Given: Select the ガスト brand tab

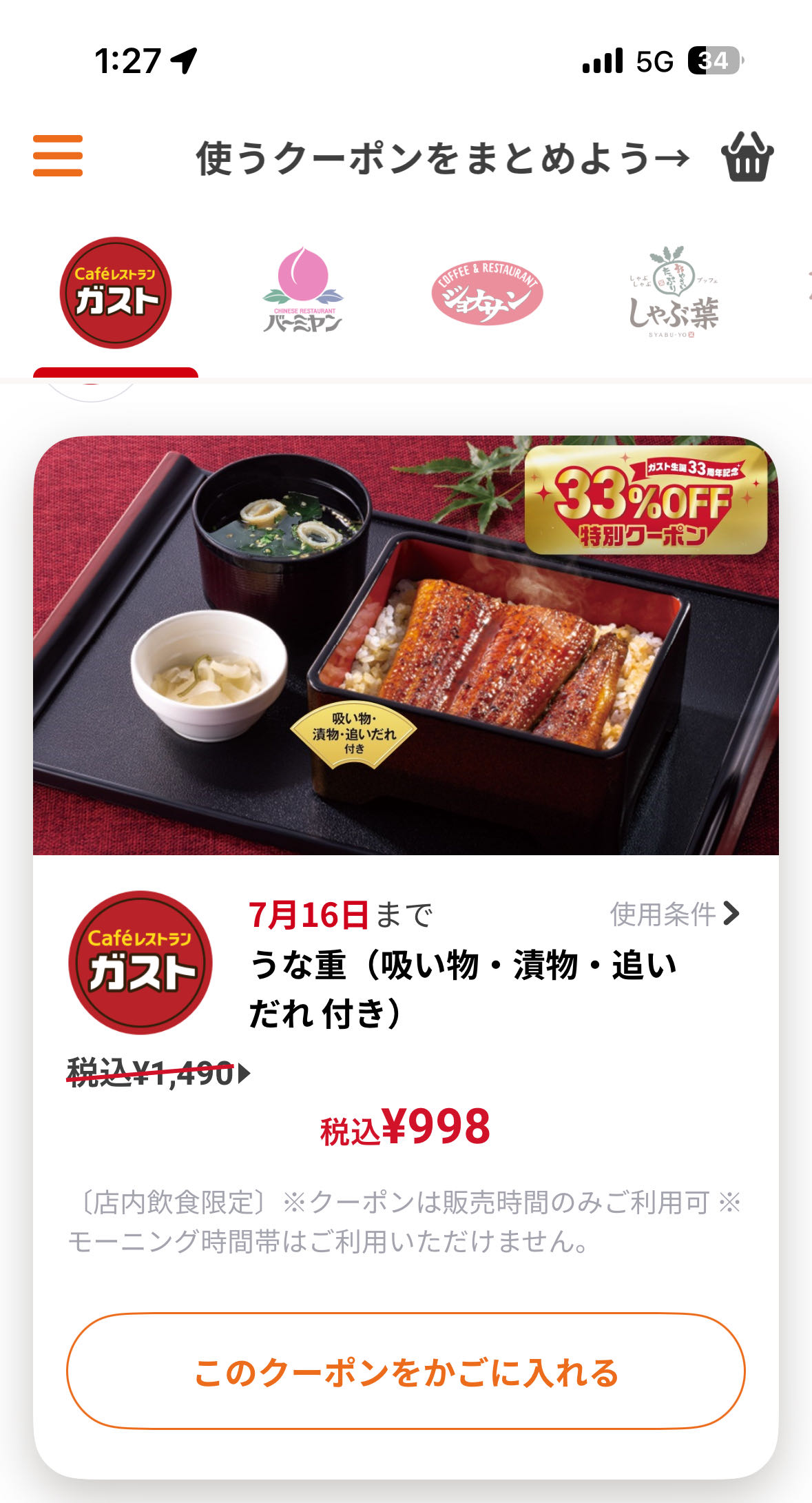Looking at the screenshot, I should 116,293.
